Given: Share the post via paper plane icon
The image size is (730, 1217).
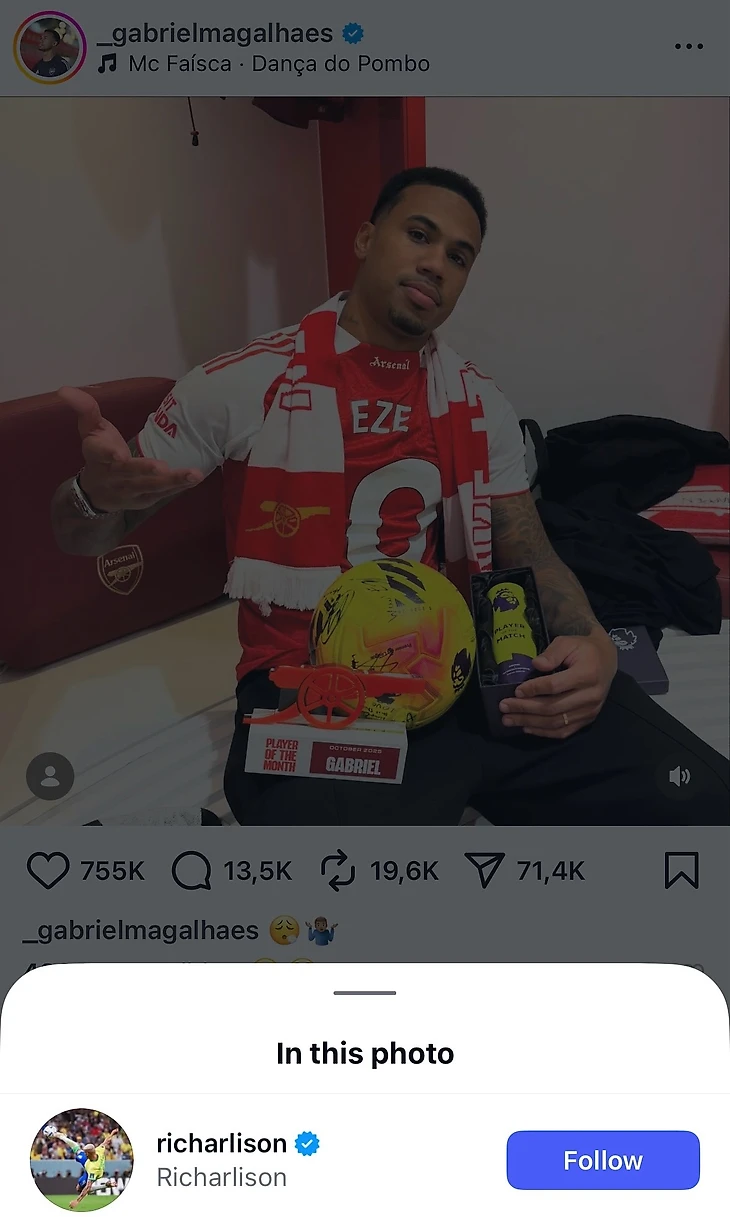Looking at the screenshot, I should pos(485,871).
